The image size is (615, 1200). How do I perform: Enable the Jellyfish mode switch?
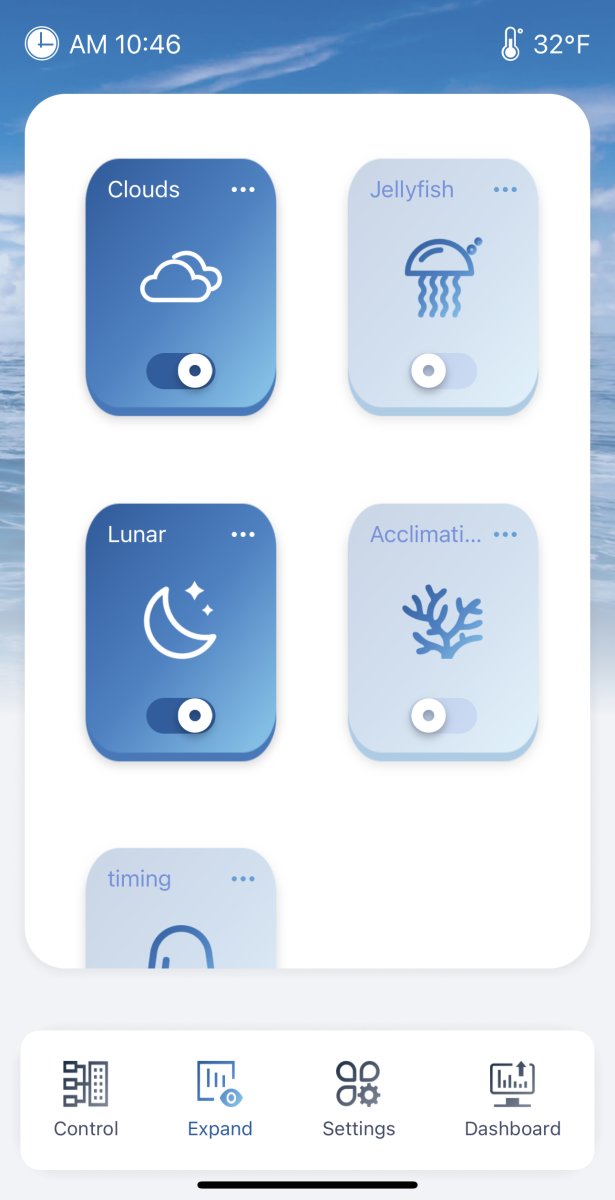(x=443, y=371)
